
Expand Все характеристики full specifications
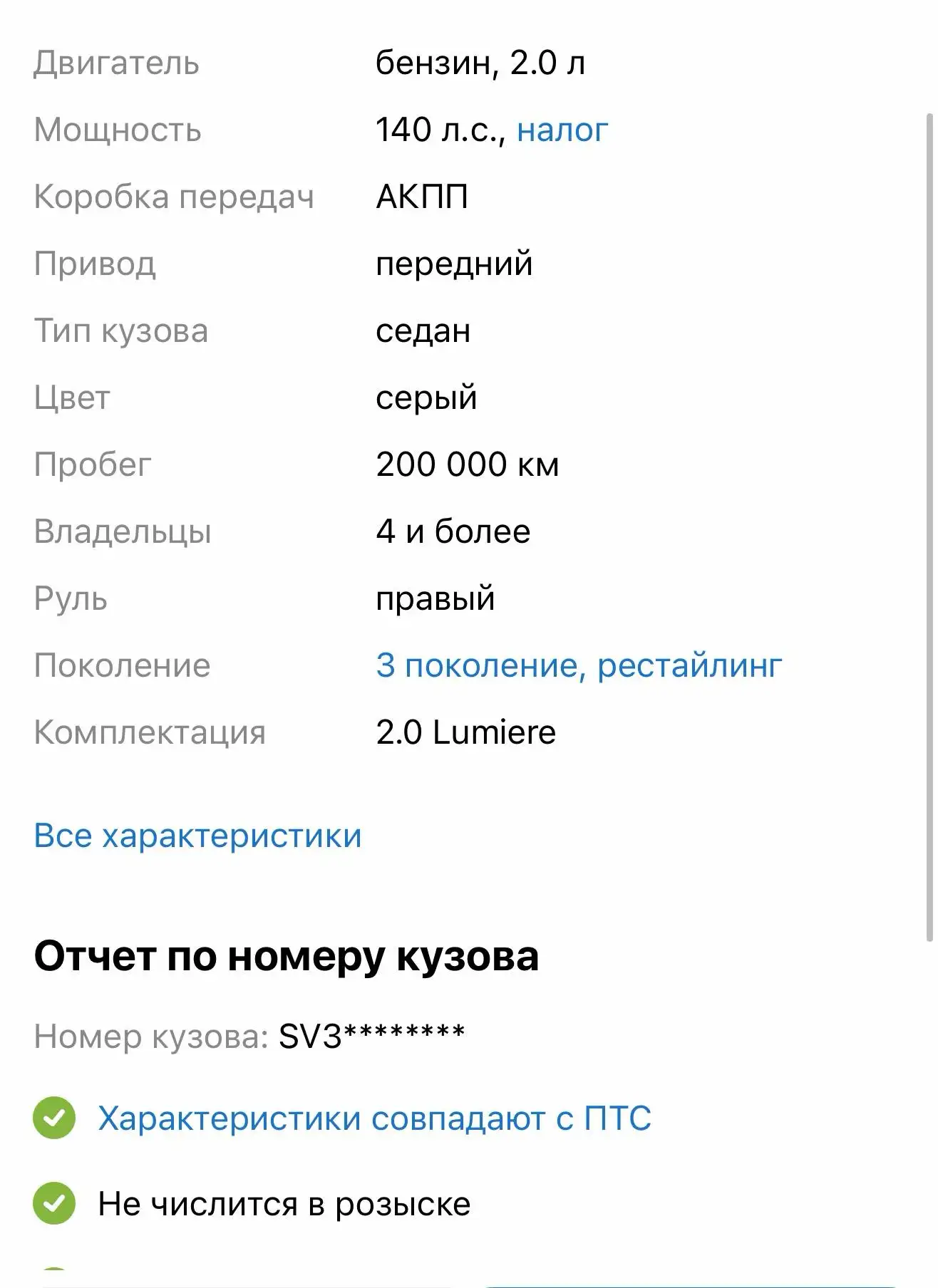pos(198,837)
